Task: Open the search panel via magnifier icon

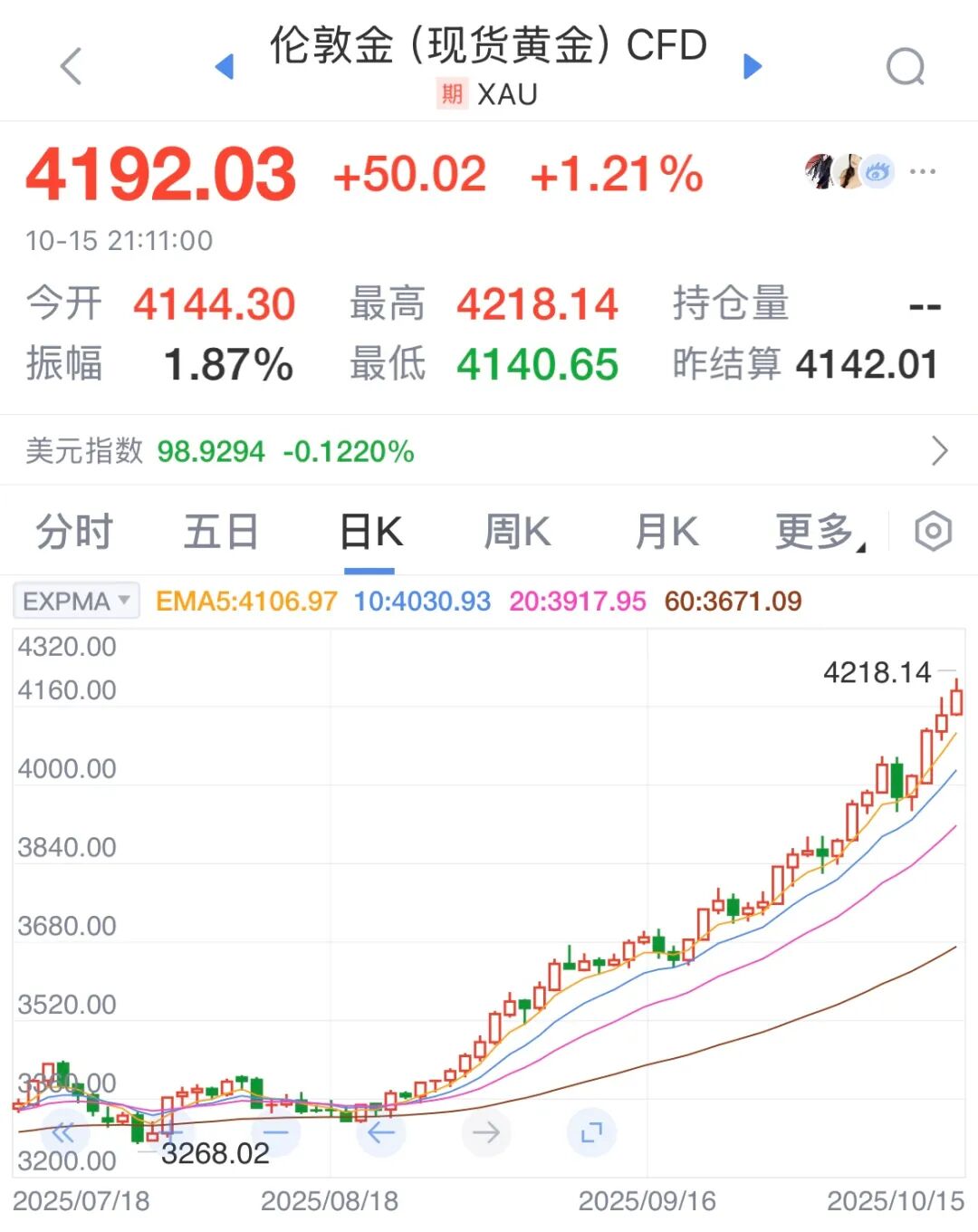Action: pos(905,66)
